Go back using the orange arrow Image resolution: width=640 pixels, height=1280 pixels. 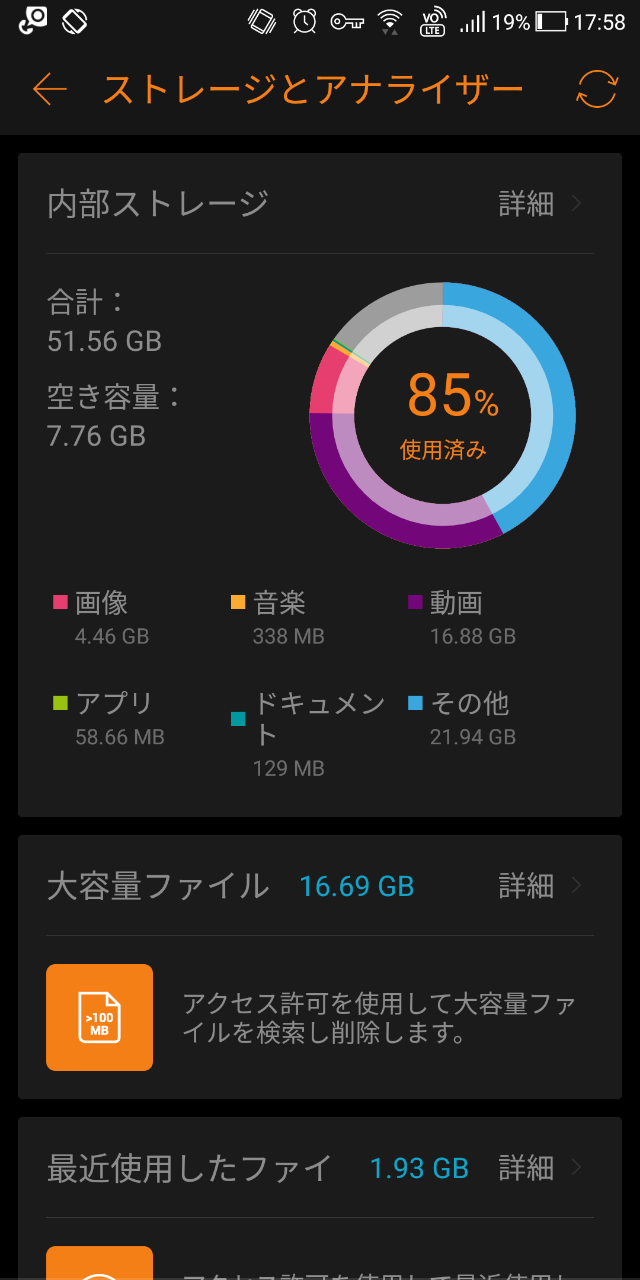(x=49, y=90)
